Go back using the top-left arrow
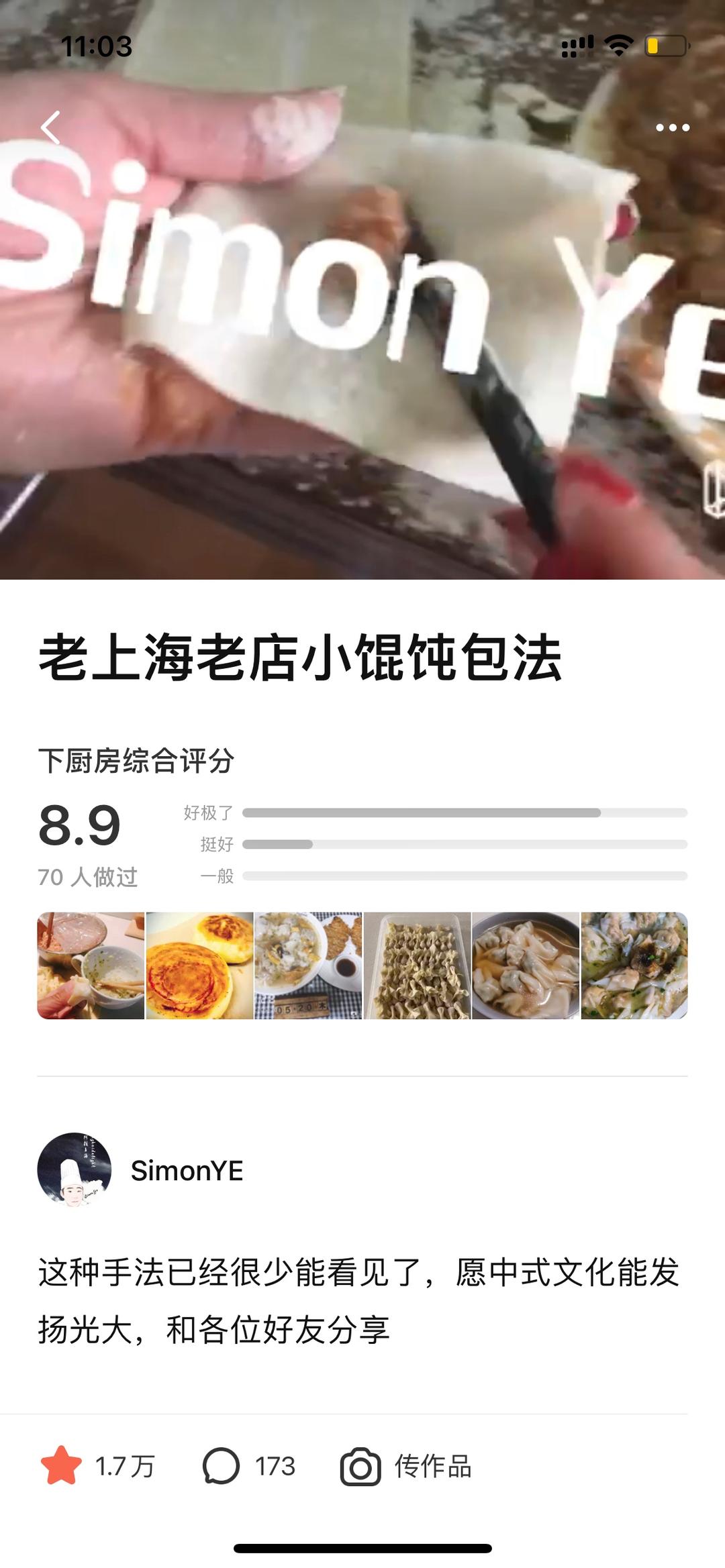 click(x=51, y=127)
